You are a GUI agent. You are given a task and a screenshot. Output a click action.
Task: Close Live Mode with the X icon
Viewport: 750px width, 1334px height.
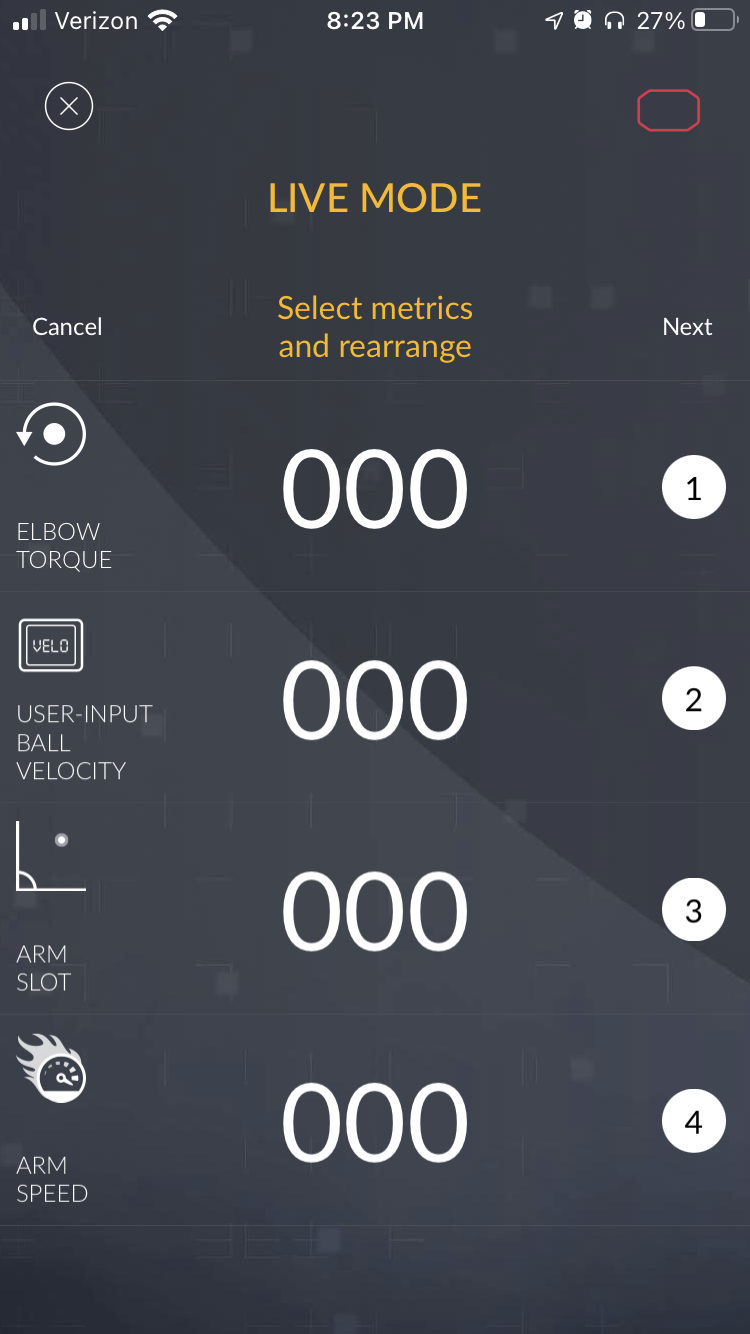coord(69,106)
